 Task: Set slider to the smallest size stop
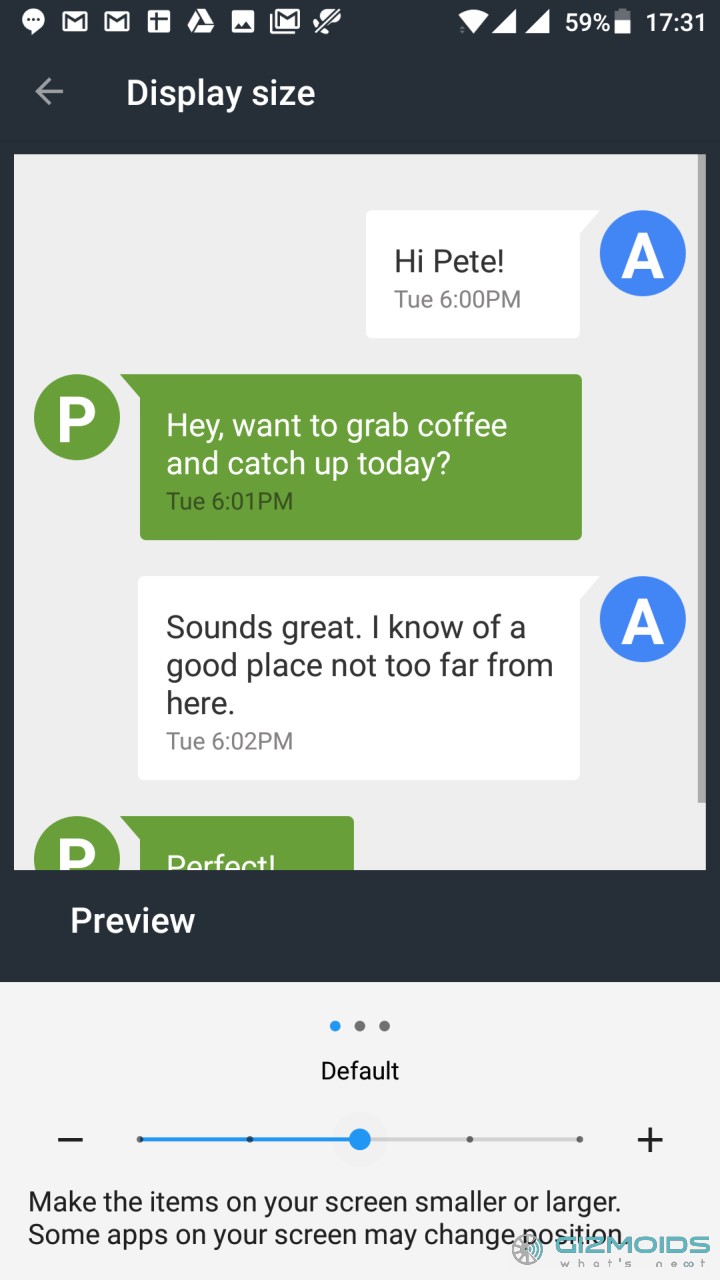(140, 1139)
